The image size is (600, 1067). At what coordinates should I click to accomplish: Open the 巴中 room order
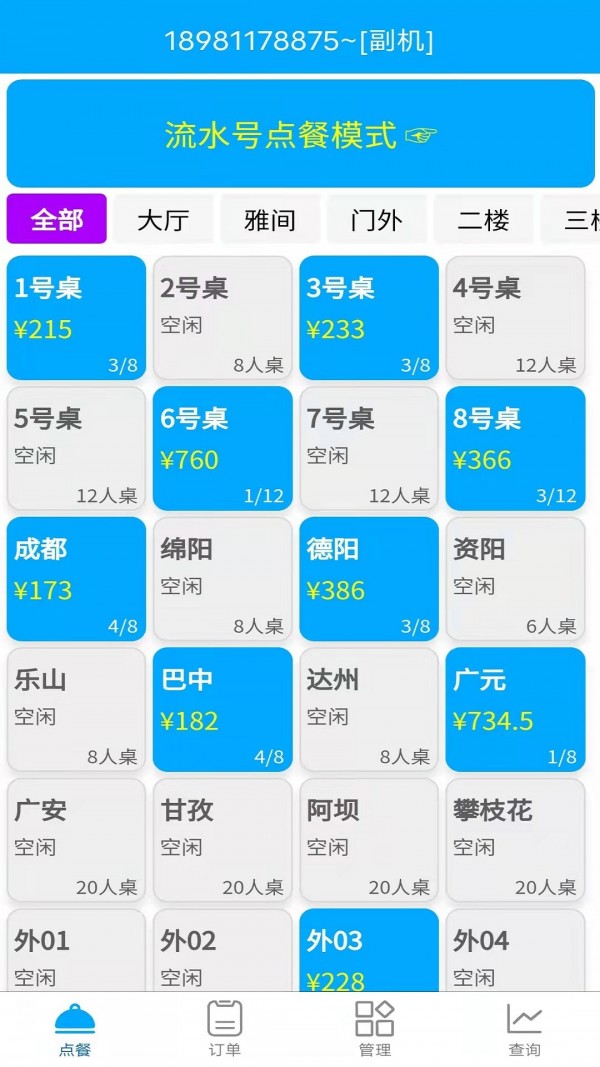pyautogui.click(x=222, y=710)
